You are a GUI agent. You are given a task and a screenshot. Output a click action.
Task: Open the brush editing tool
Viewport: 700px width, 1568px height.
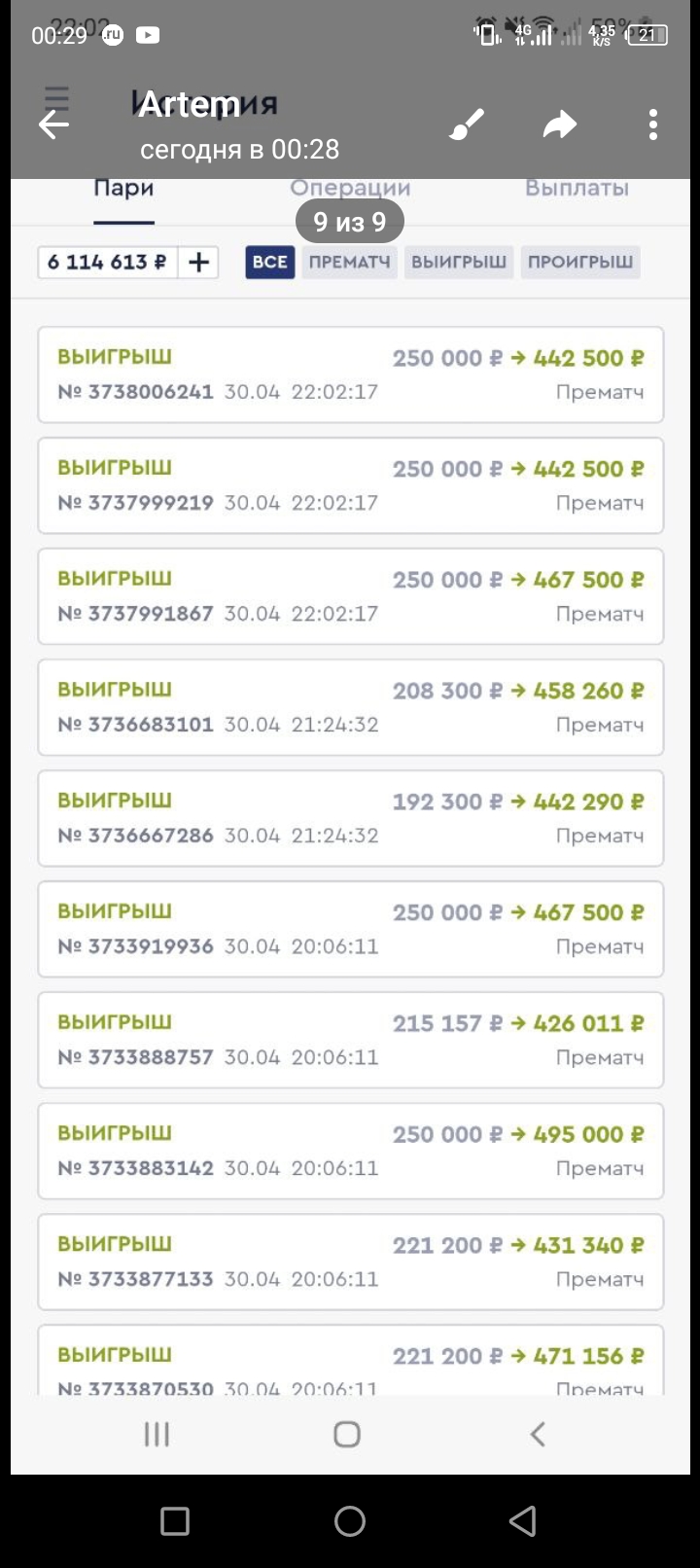pos(467,125)
